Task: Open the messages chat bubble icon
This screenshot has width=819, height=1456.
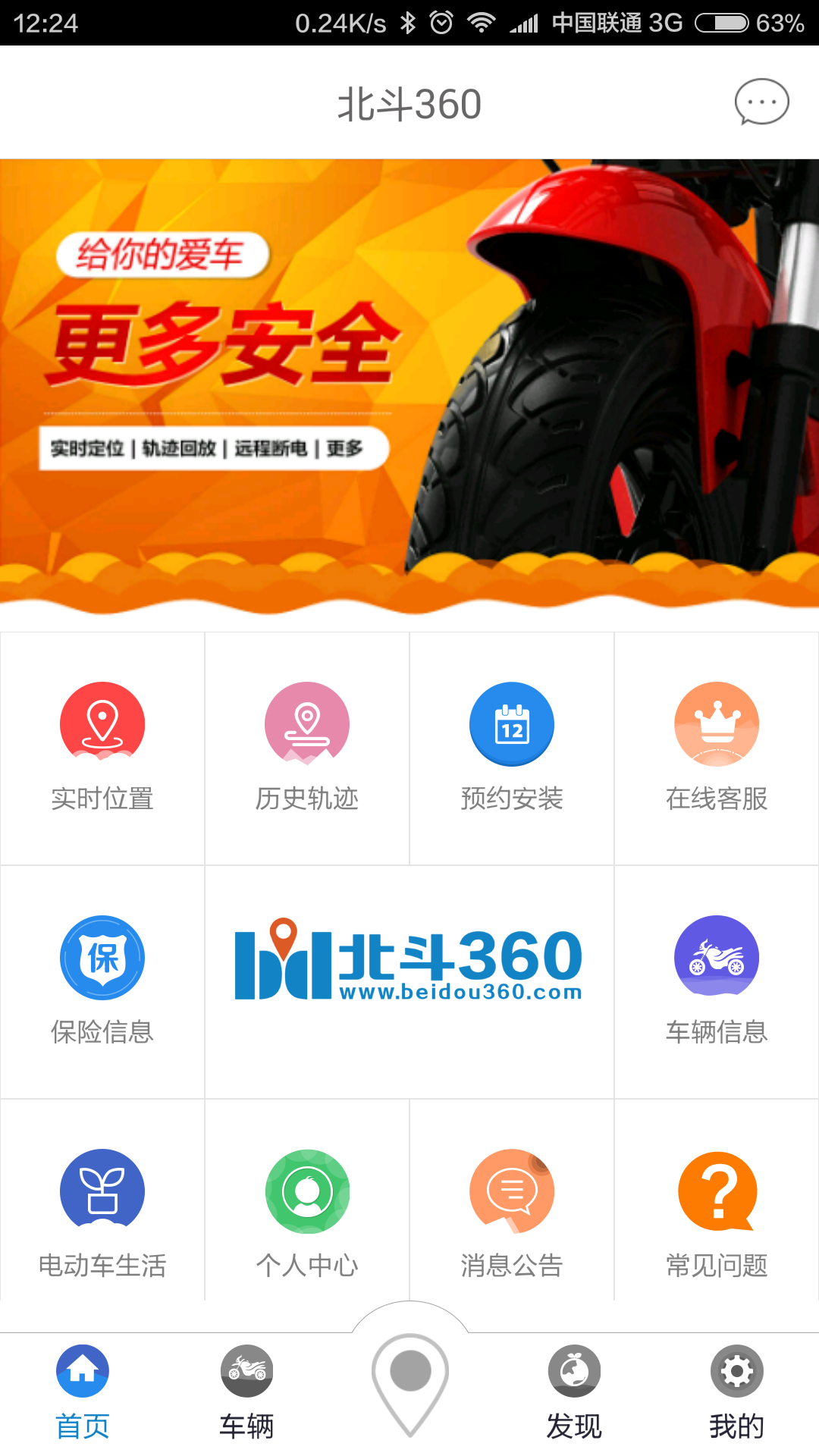Action: click(x=761, y=102)
